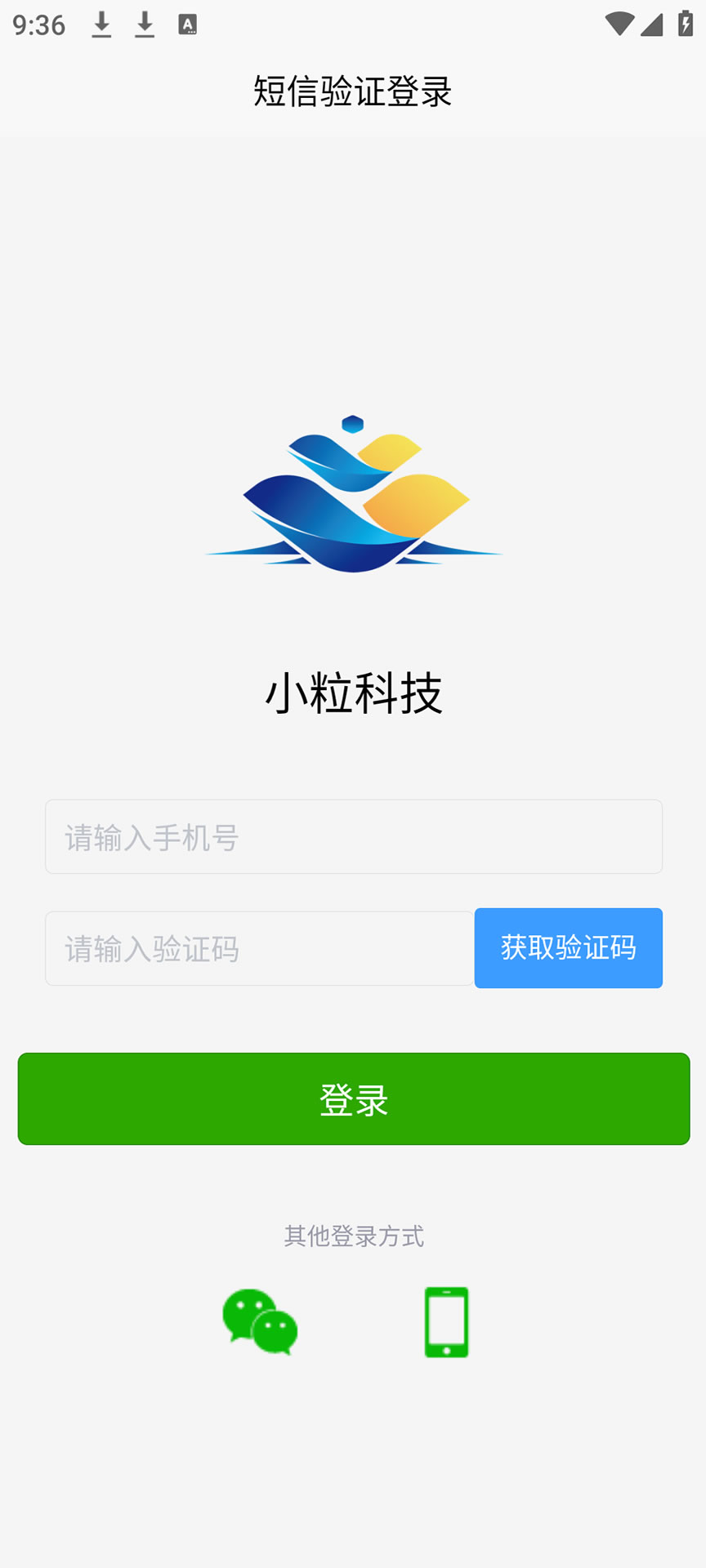Tap the 请输入手机号 placeholder text
Viewport: 706px width, 1568px height.
151,836
